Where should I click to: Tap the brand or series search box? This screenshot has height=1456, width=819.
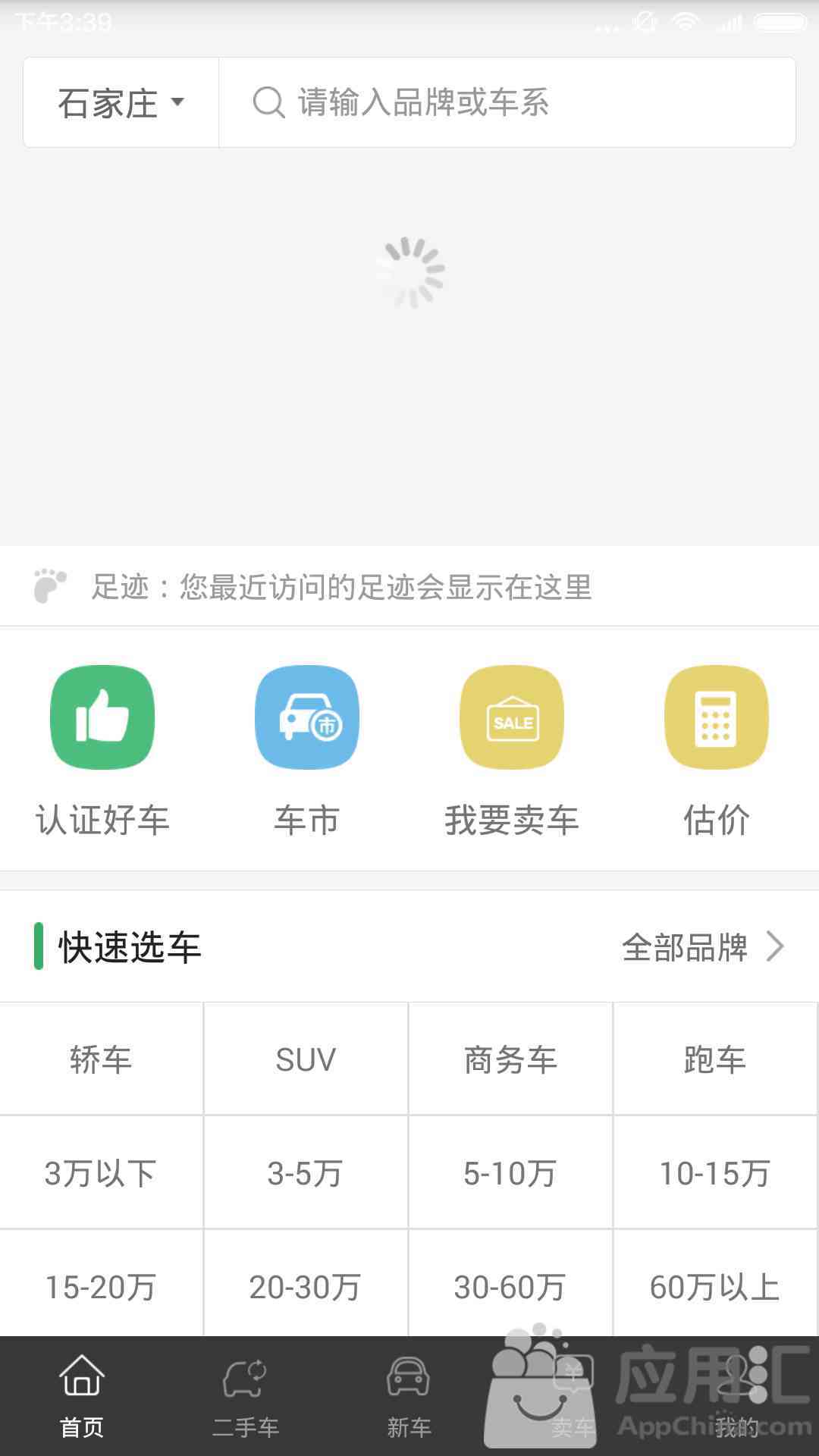(x=507, y=102)
